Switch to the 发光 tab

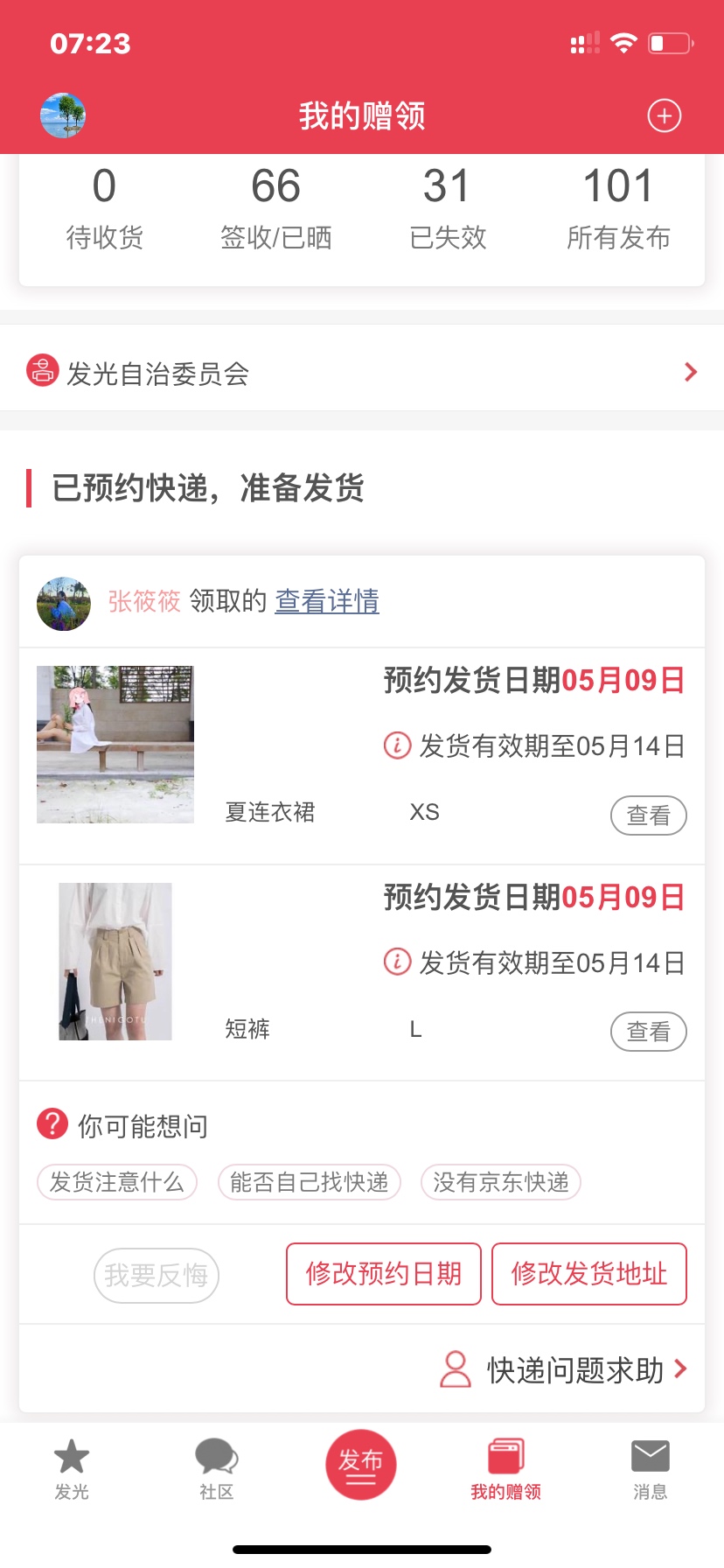pos(72,1469)
